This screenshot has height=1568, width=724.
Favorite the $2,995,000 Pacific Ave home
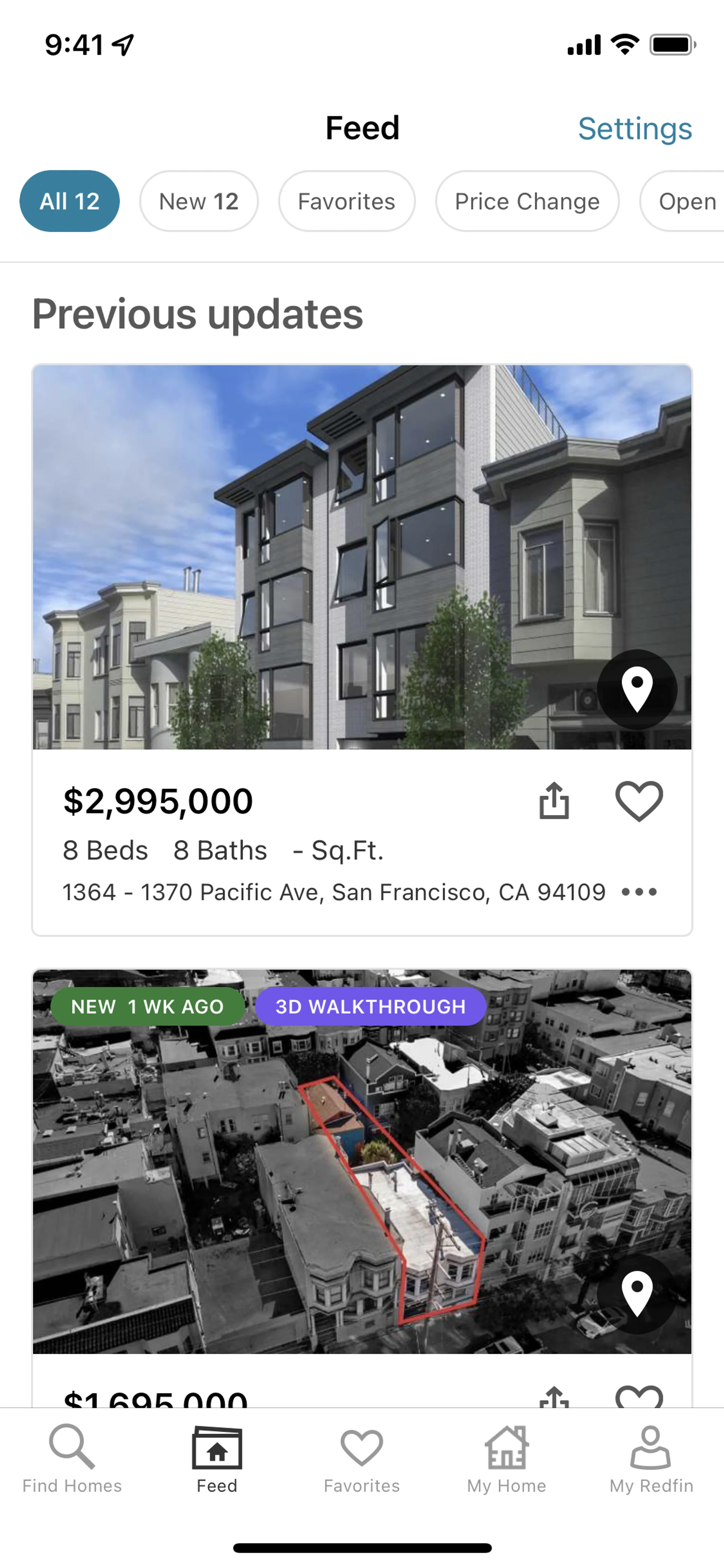coord(639,800)
